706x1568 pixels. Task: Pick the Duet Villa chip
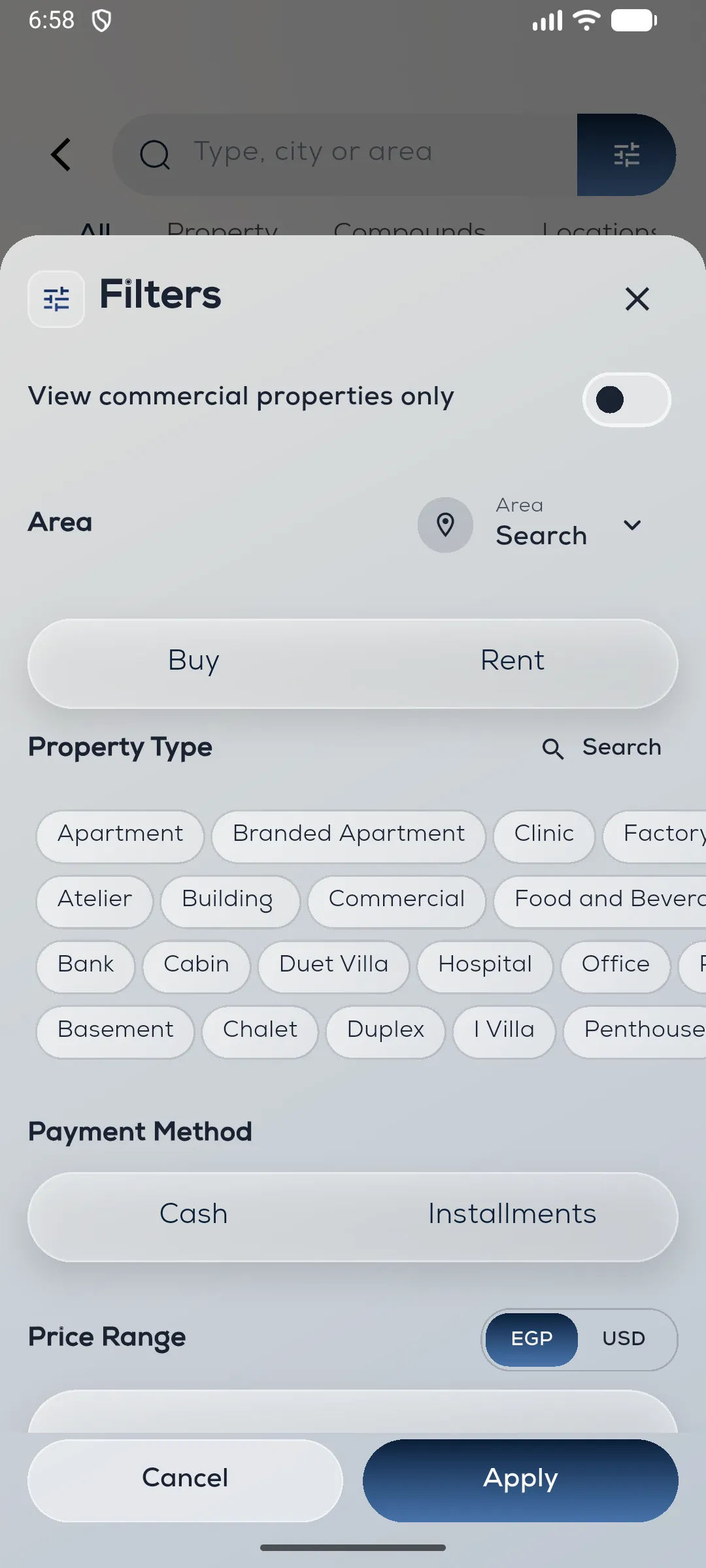[x=333, y=965]
